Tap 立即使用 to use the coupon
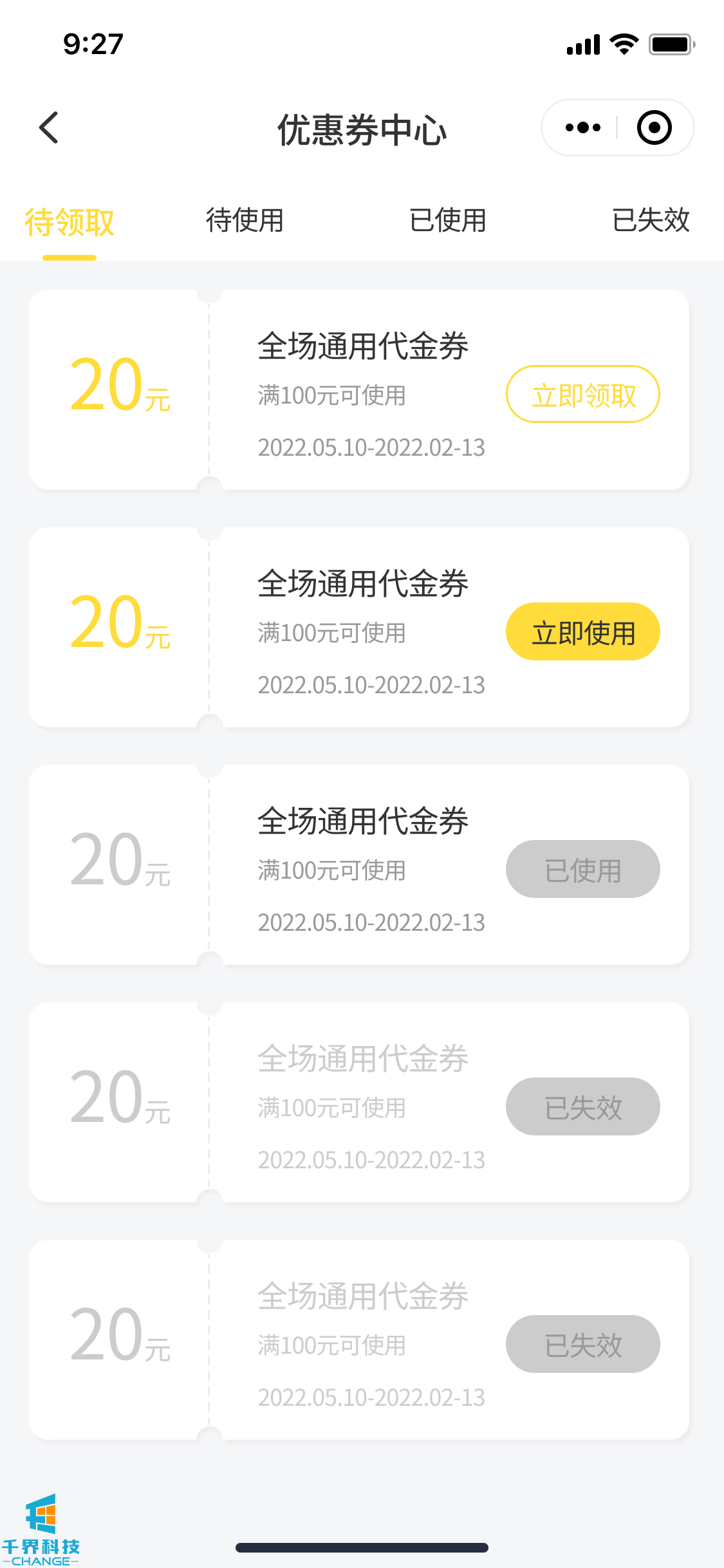Image resolution: width=724 pixels, height=1568 pixels. tap(583, 632)
